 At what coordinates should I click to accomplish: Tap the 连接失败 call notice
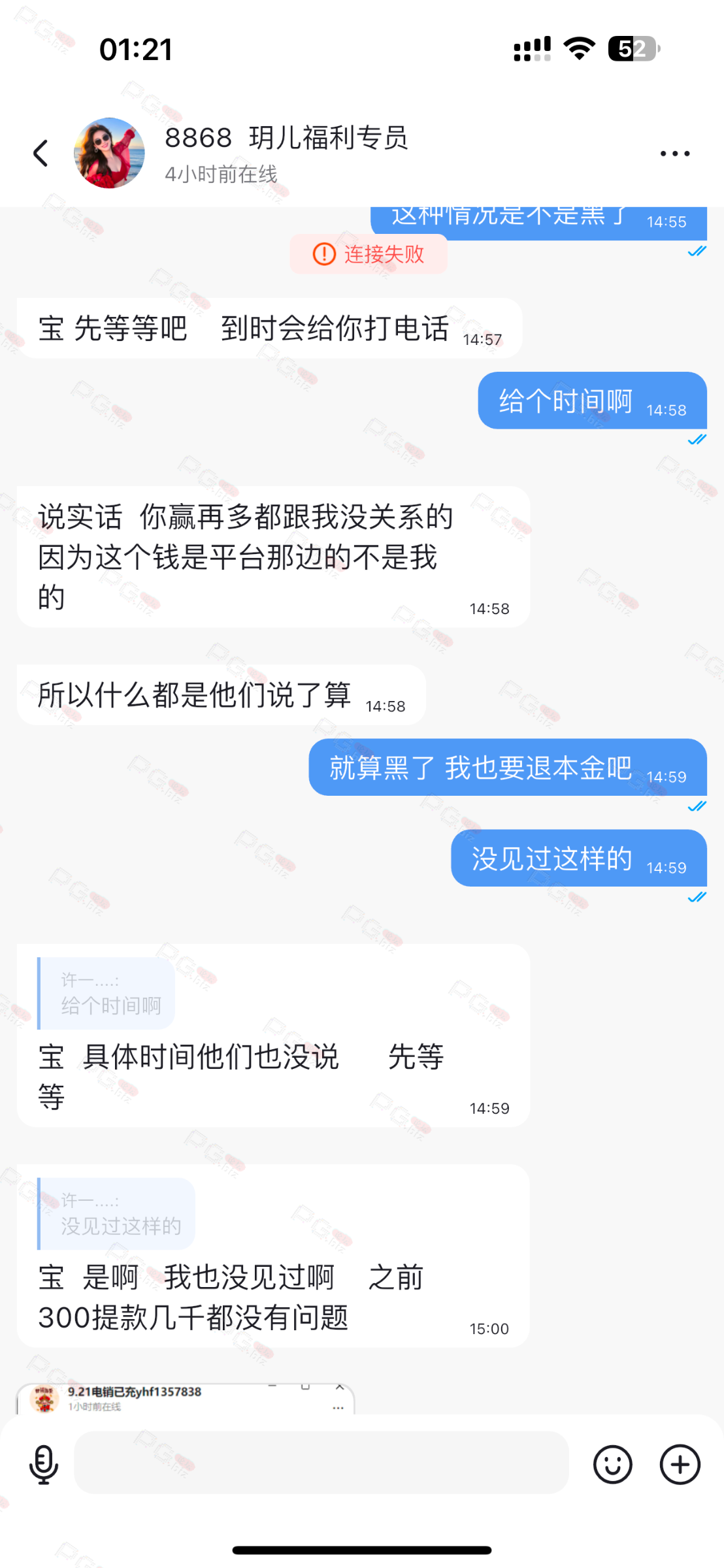point(369,254)
